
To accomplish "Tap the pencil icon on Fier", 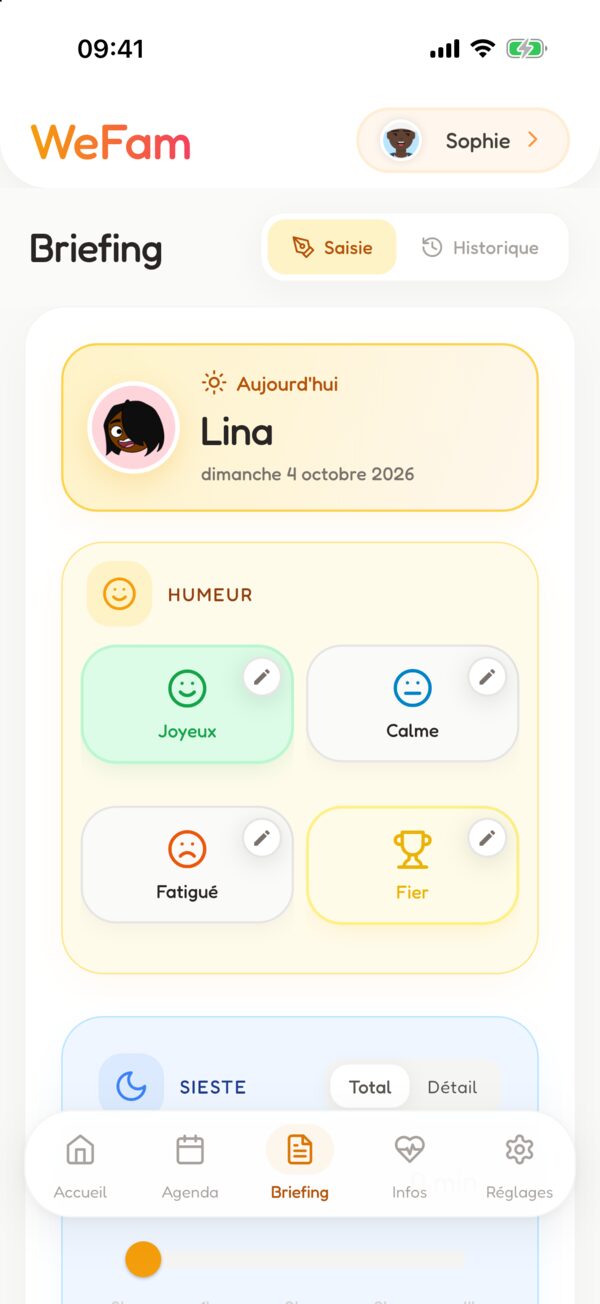I will [487, 838].
